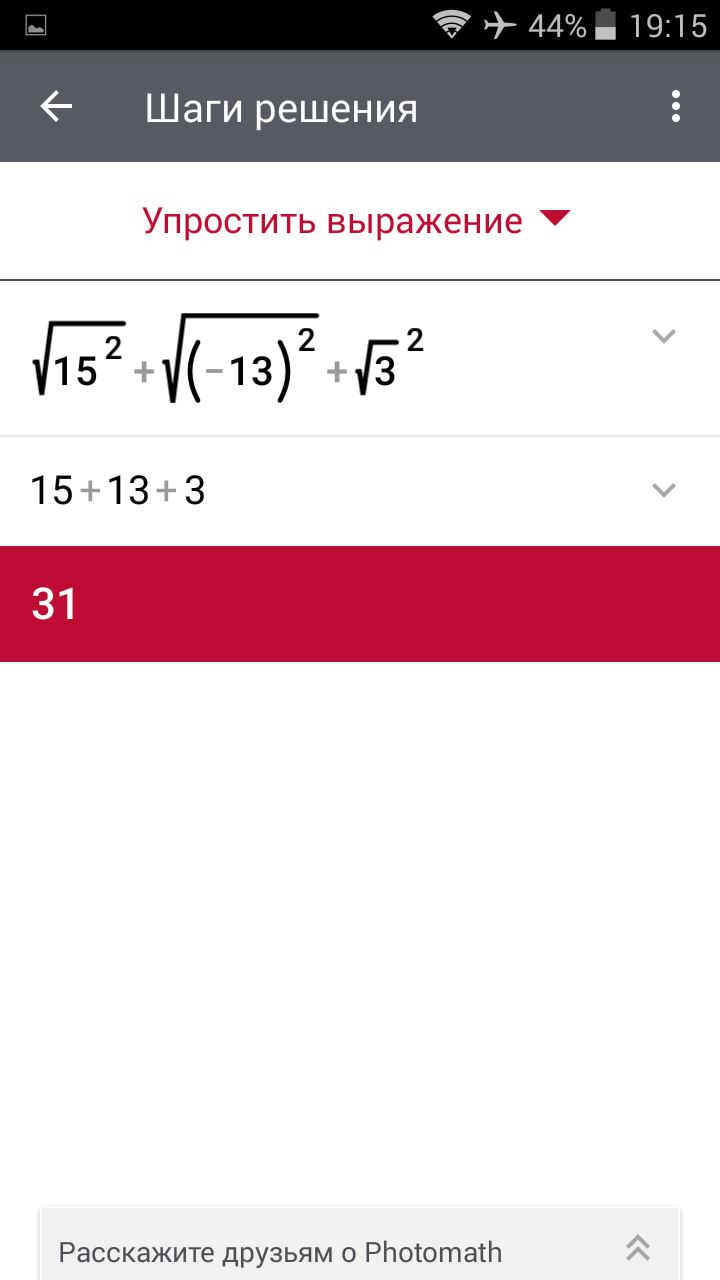
Task: Go back using the arrow icon
Action: coord(56,107)
